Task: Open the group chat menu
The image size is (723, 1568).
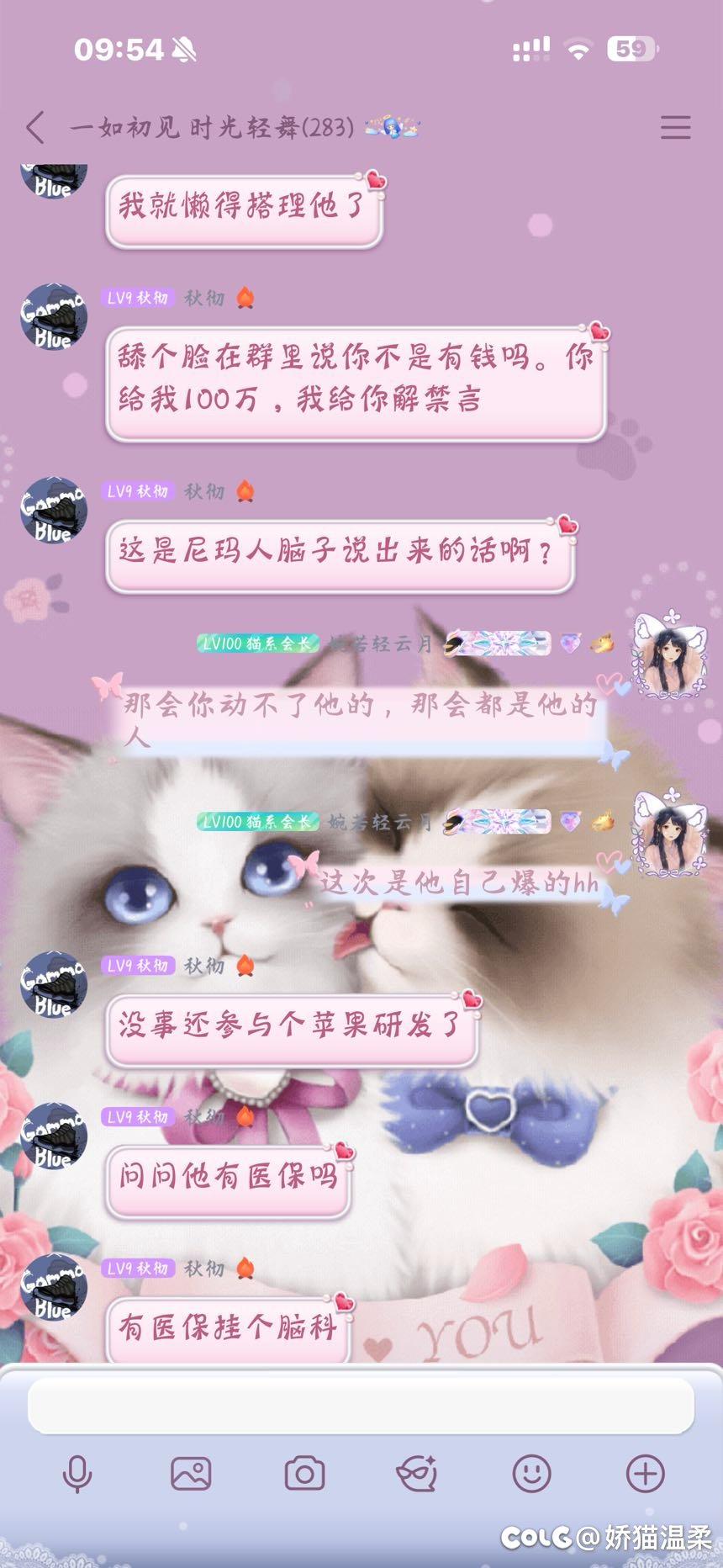Action: [x=675, y=128]
